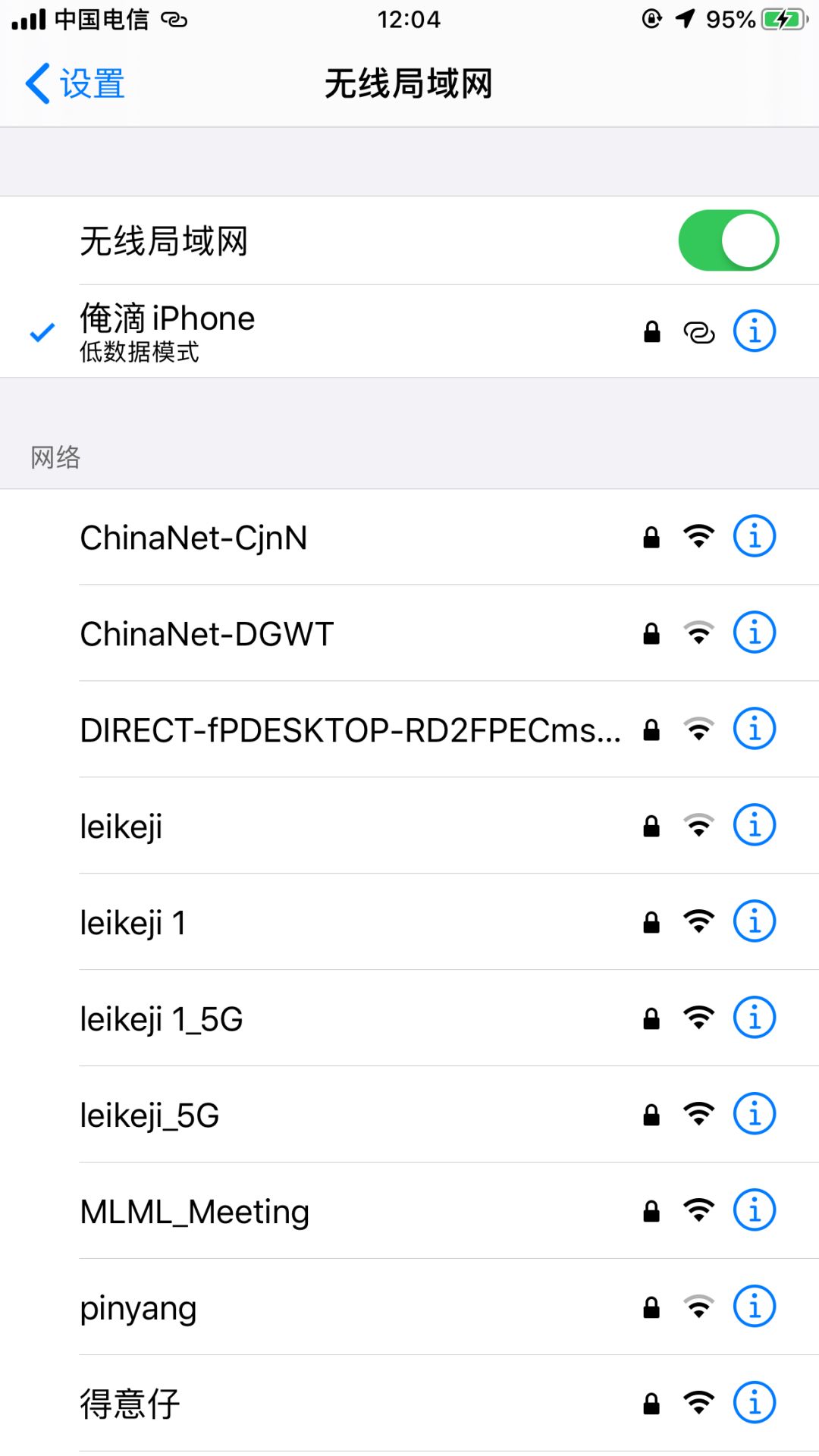The width and height of the screenshot is (819, 1456).
Task: Select the pinyang network
Action: point(139,1308)
